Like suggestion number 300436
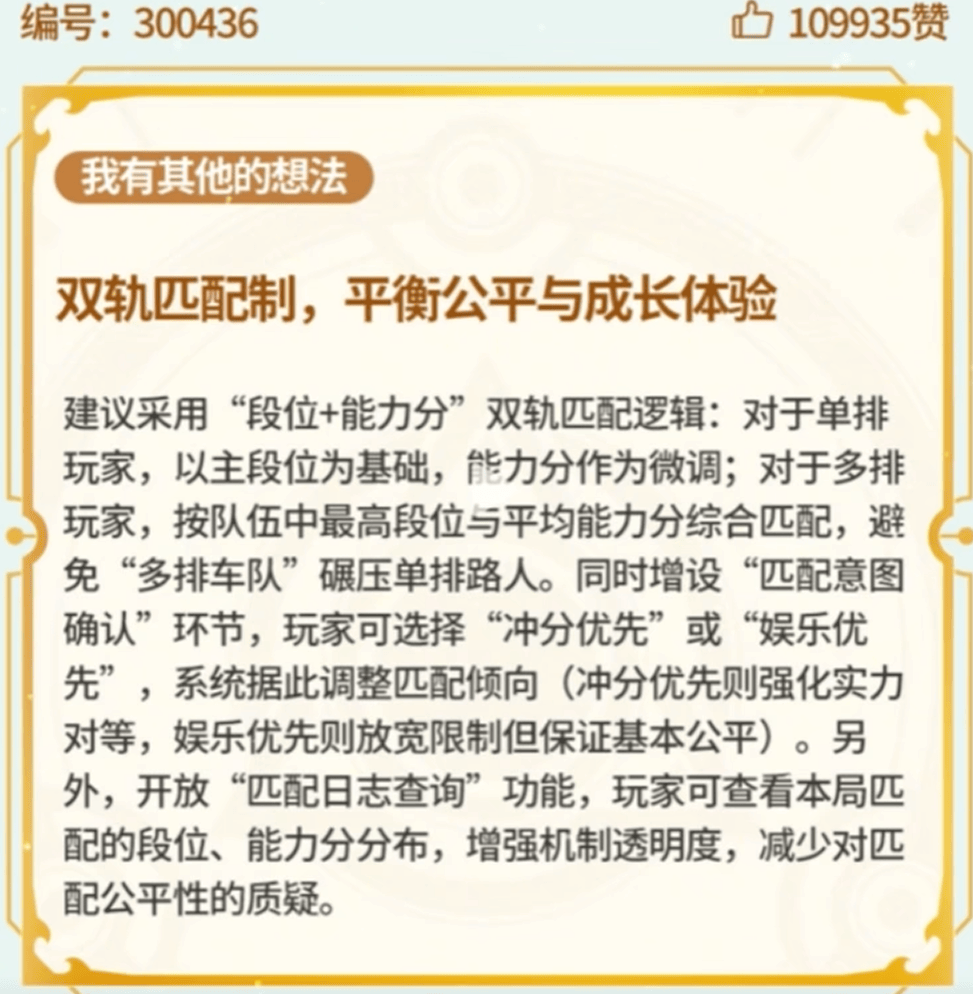Screen dimensions: 973x994 752,22
